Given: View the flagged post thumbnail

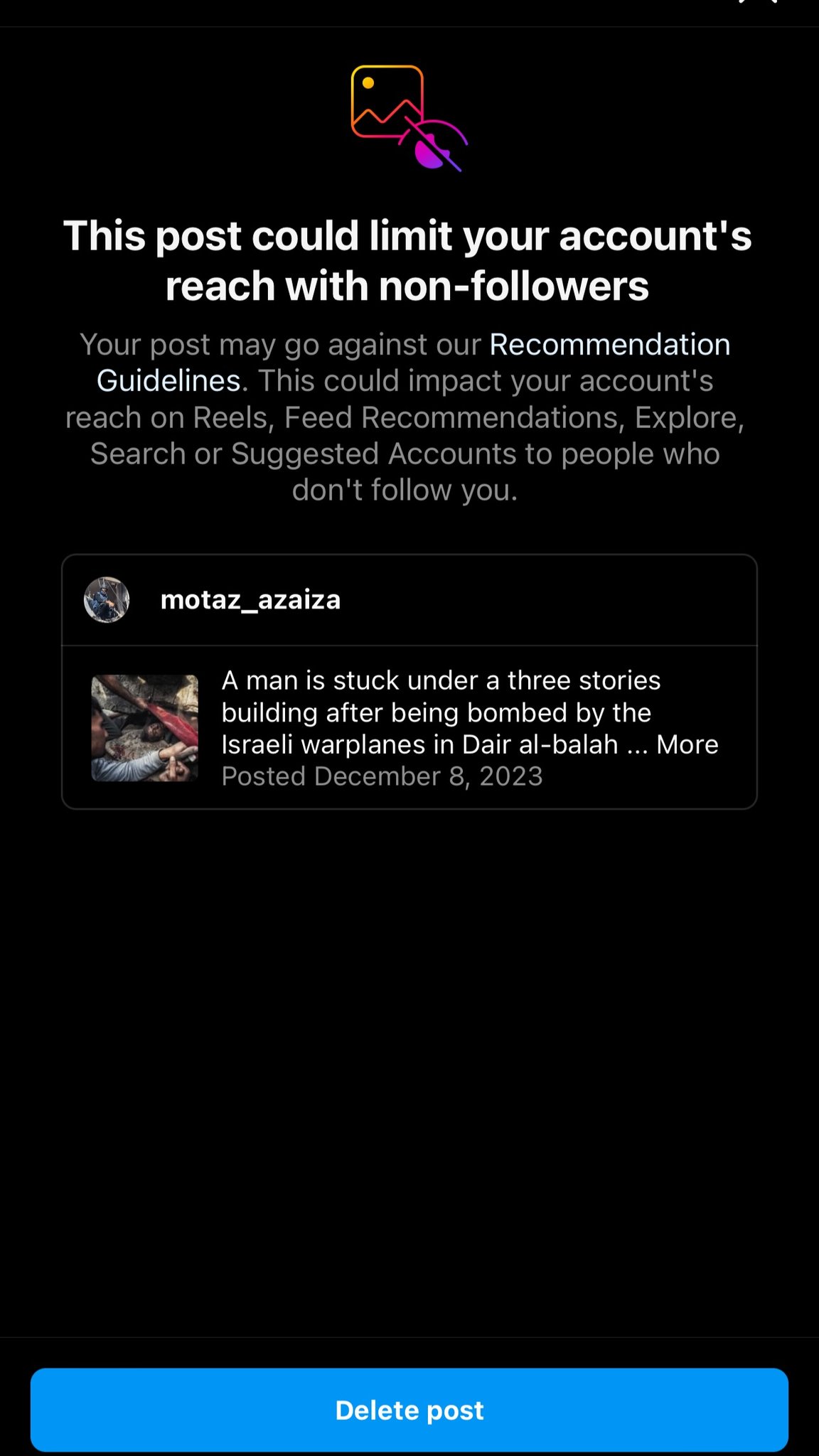Looking at the screenshot, I should (x=145, y=728).
